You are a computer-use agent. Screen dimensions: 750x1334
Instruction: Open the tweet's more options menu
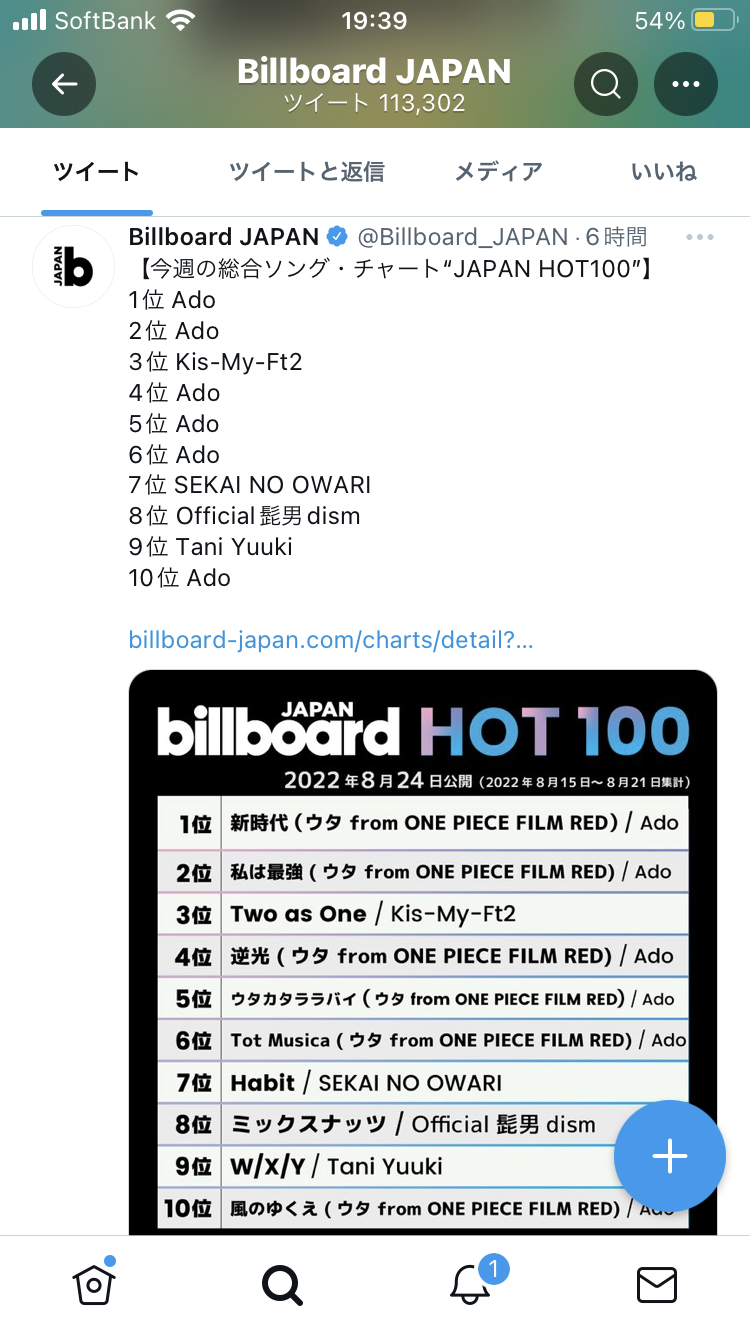coord(700,237)
